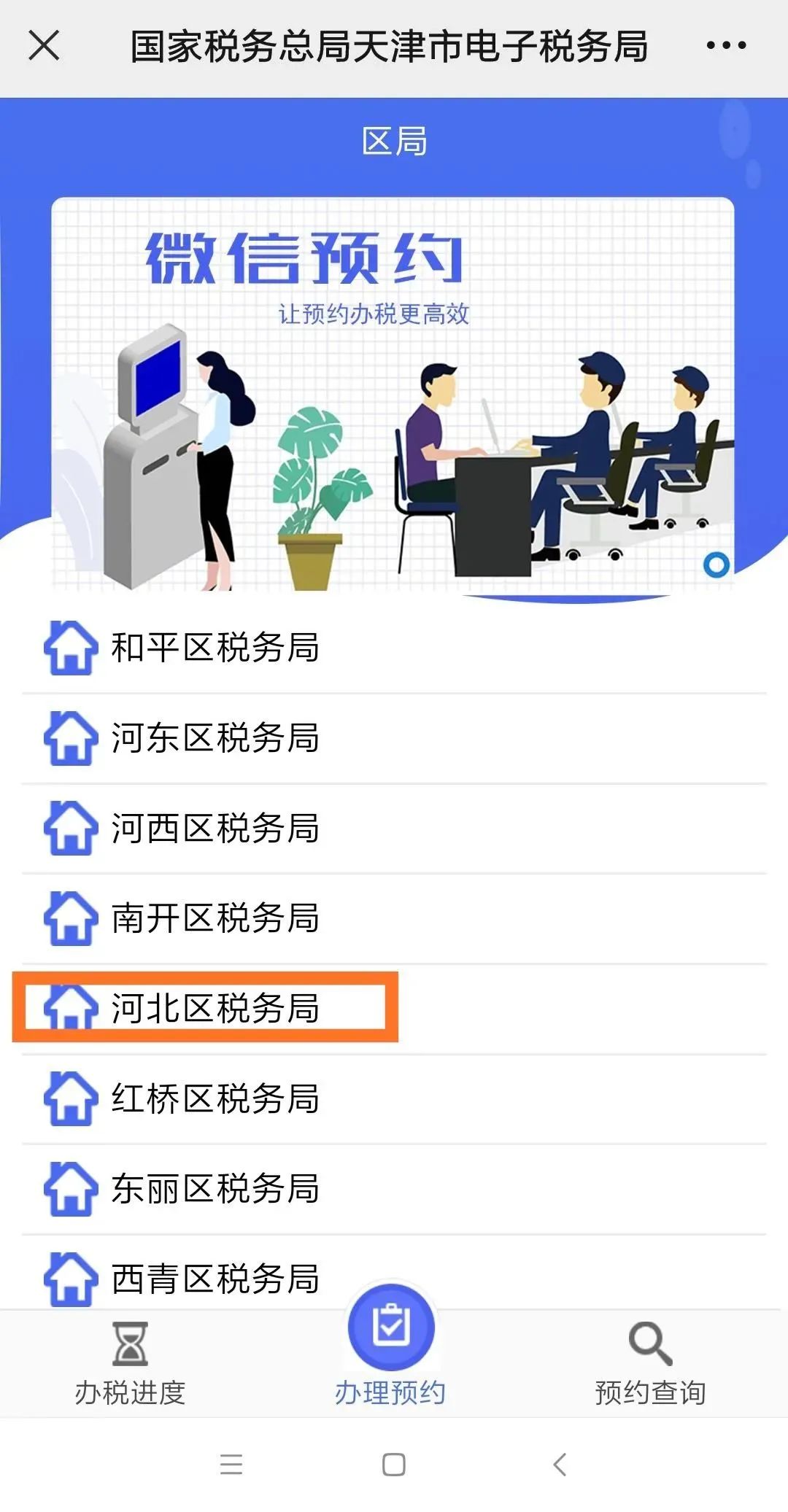Open 西青区税务局
The image size is (788, 1512).
394,1275
